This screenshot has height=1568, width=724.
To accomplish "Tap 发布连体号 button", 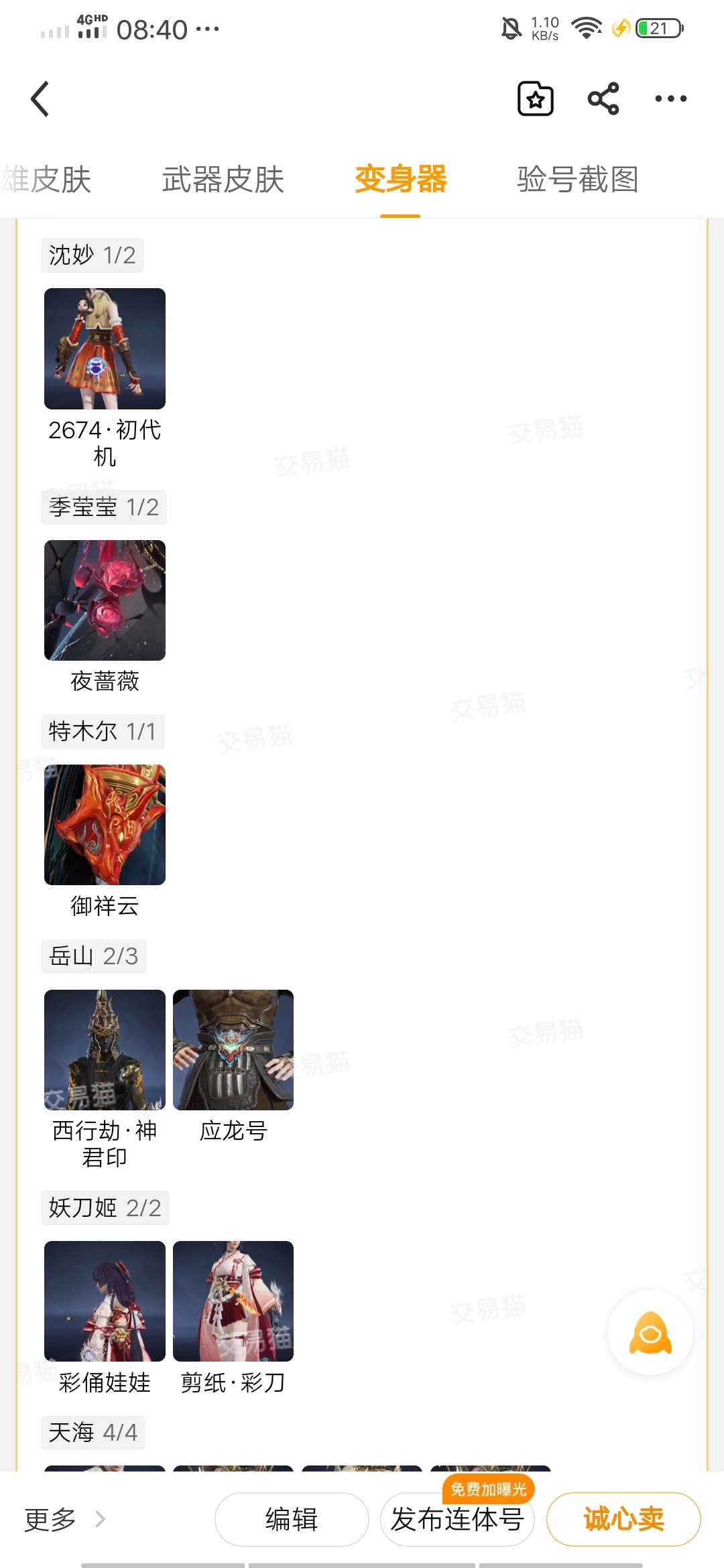I will [457, 1519].
